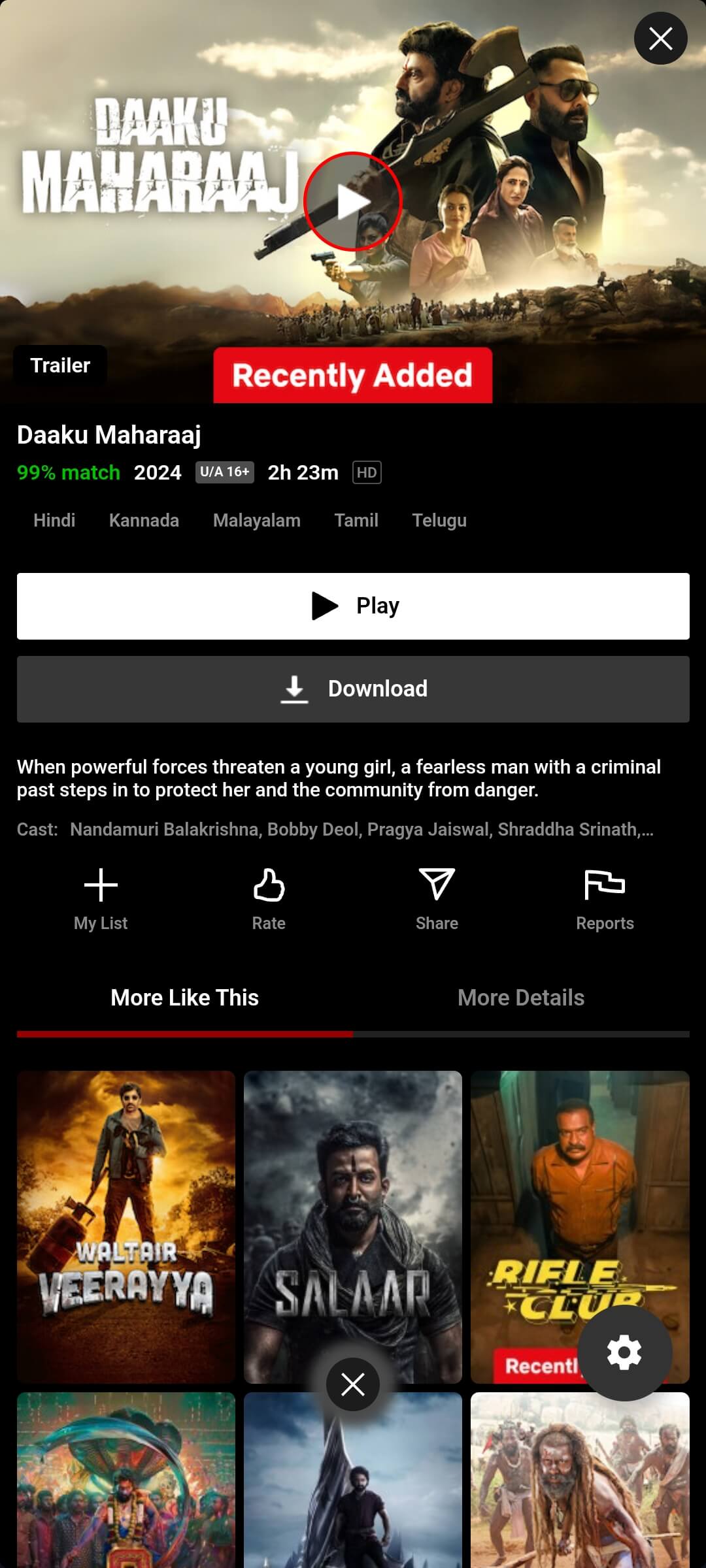Share Daaku Maharaaj
The height and width of the screenshot is (1568, 706).
point(437,900)
